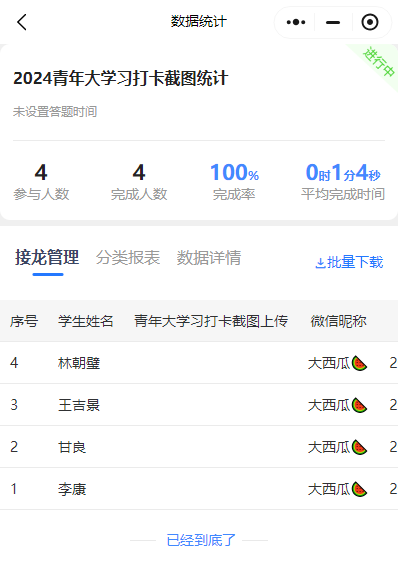Go back using the top-left arrow
The width and height of the screenshot is (398, 569).
(22, 22)
